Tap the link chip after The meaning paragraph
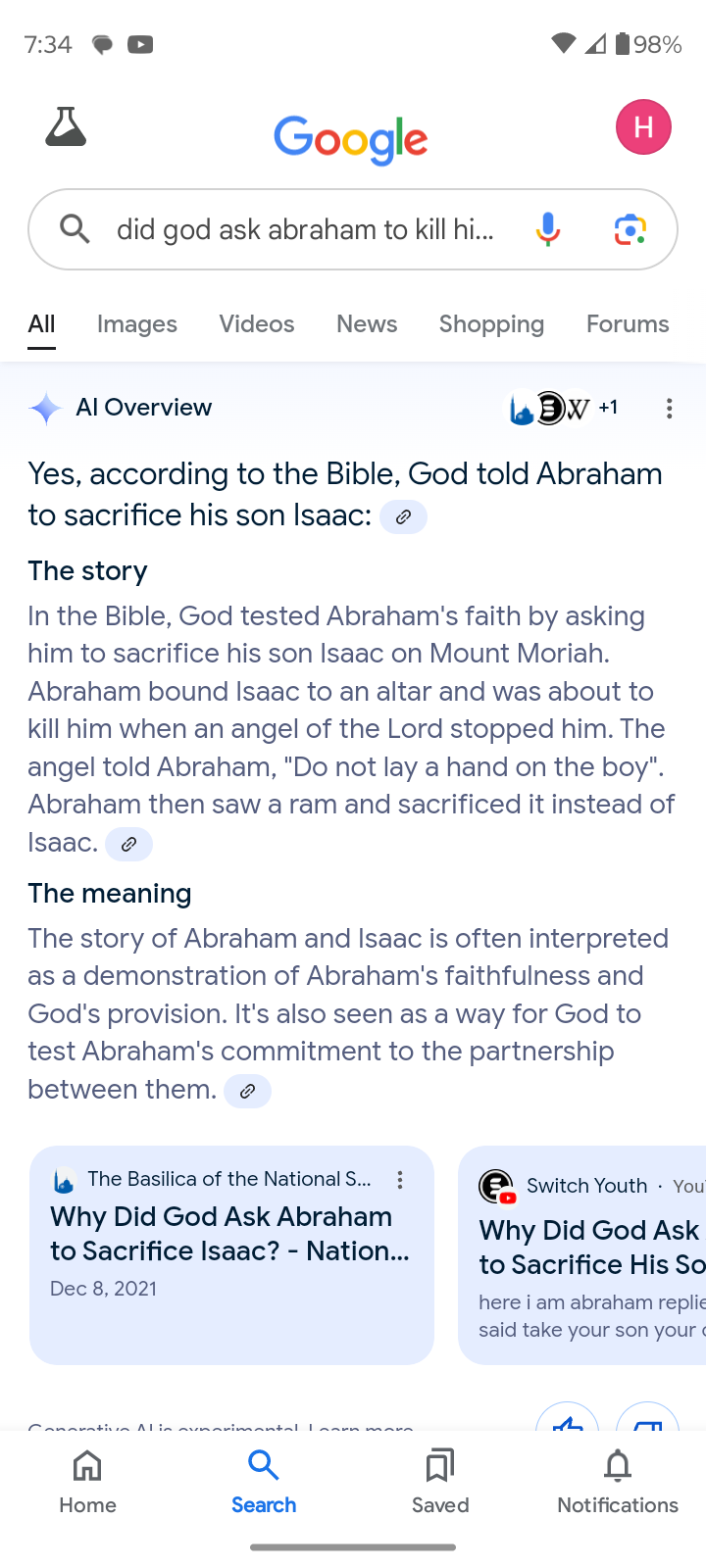This screenshot has height=1568, width=706. (x=247, y=1091)
